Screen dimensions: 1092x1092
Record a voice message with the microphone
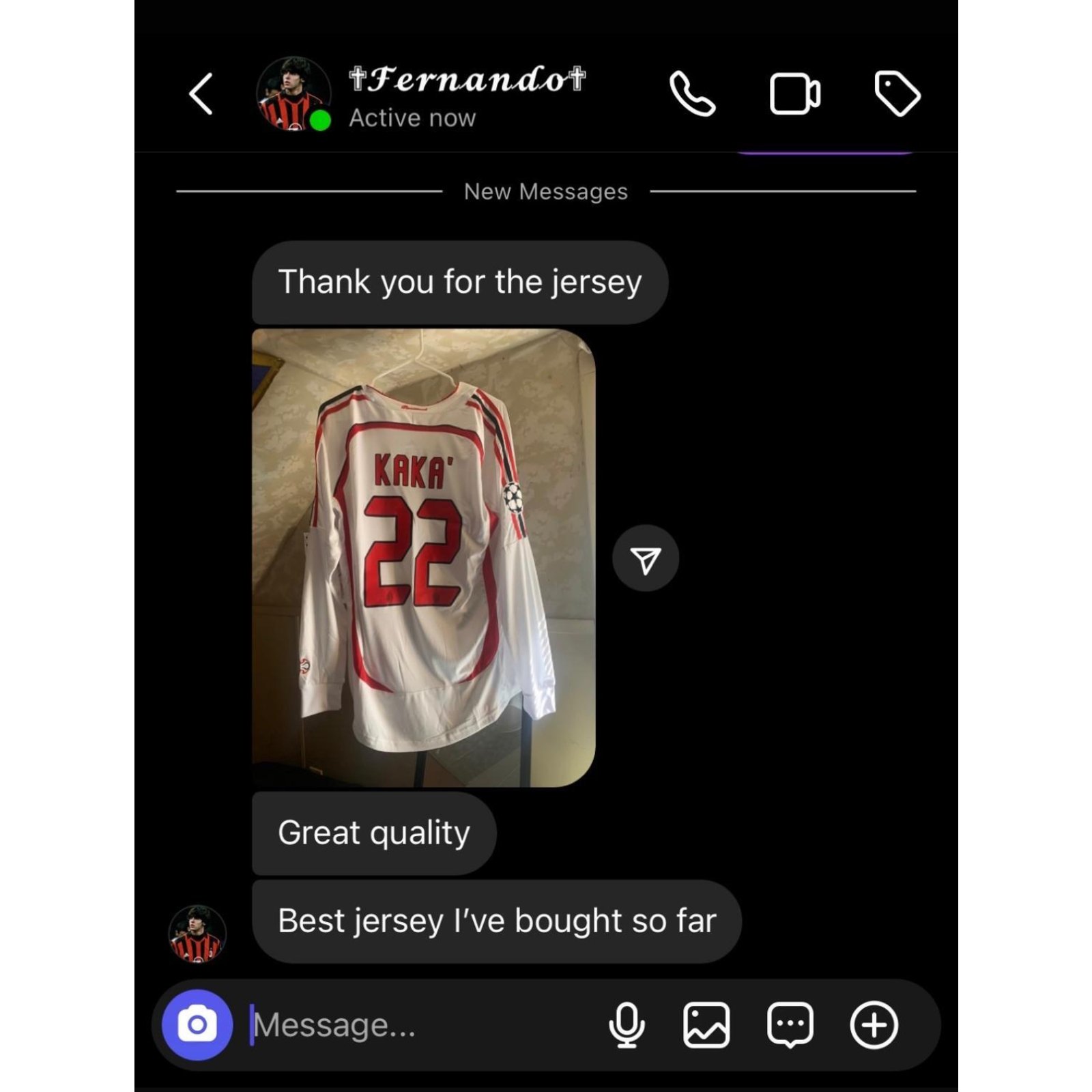626,1024
